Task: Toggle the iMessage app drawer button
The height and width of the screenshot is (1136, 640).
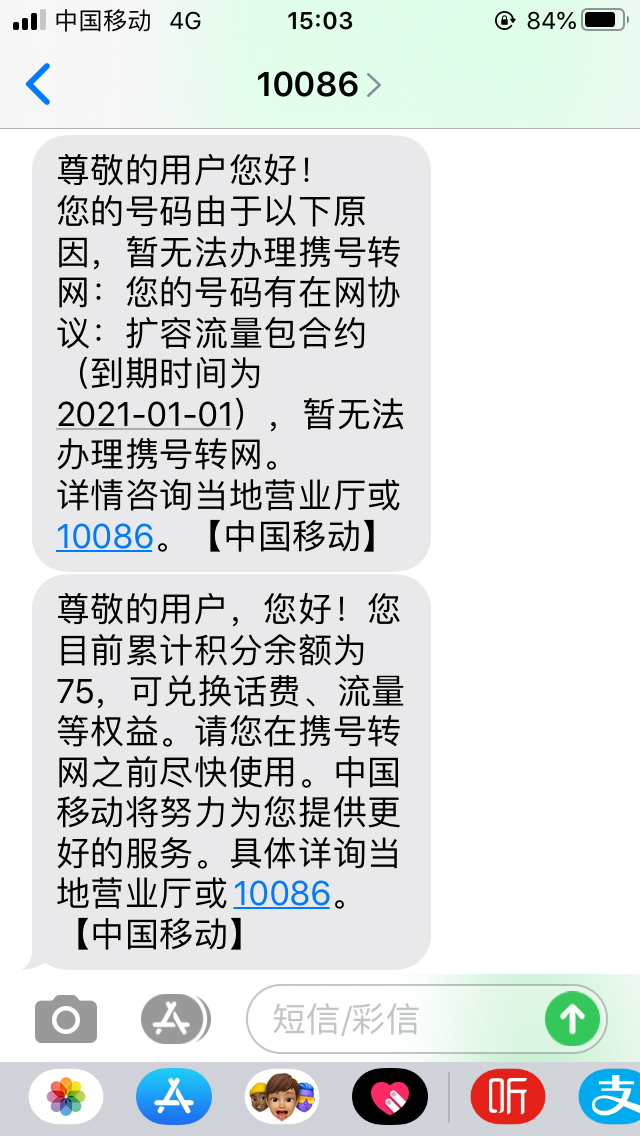Action: [x=174, y=1019]
